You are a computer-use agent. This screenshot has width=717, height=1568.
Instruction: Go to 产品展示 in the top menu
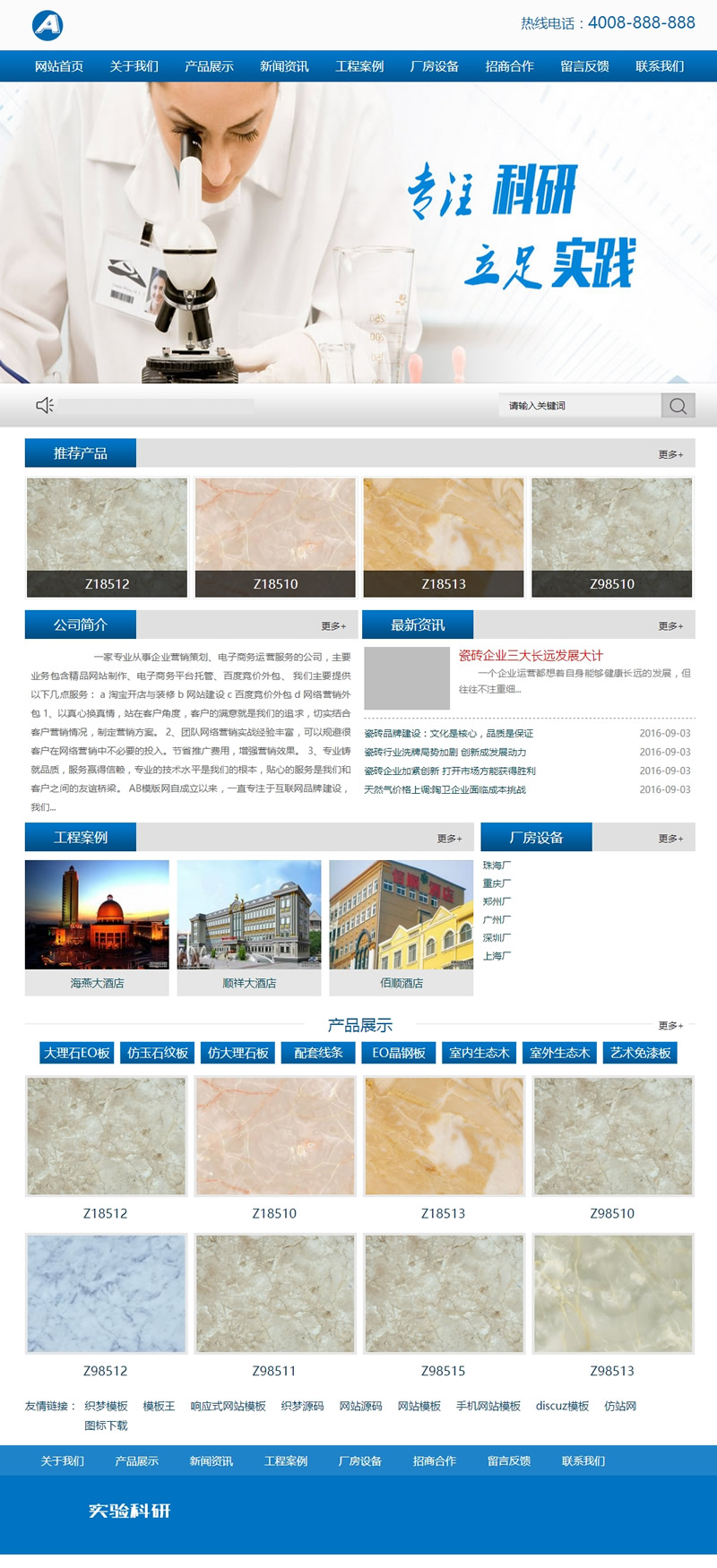click(209, 66)
